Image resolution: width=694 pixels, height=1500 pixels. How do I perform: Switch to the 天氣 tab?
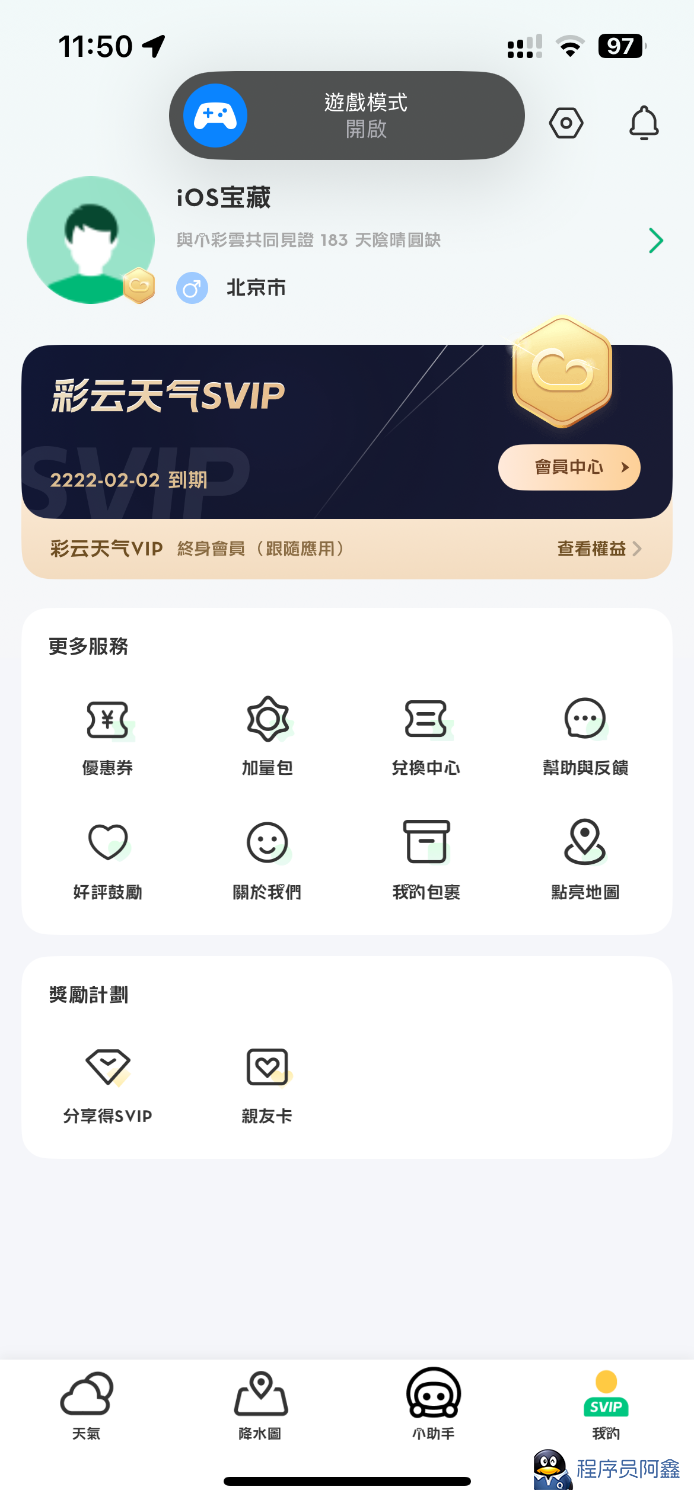click(87, 1406)
